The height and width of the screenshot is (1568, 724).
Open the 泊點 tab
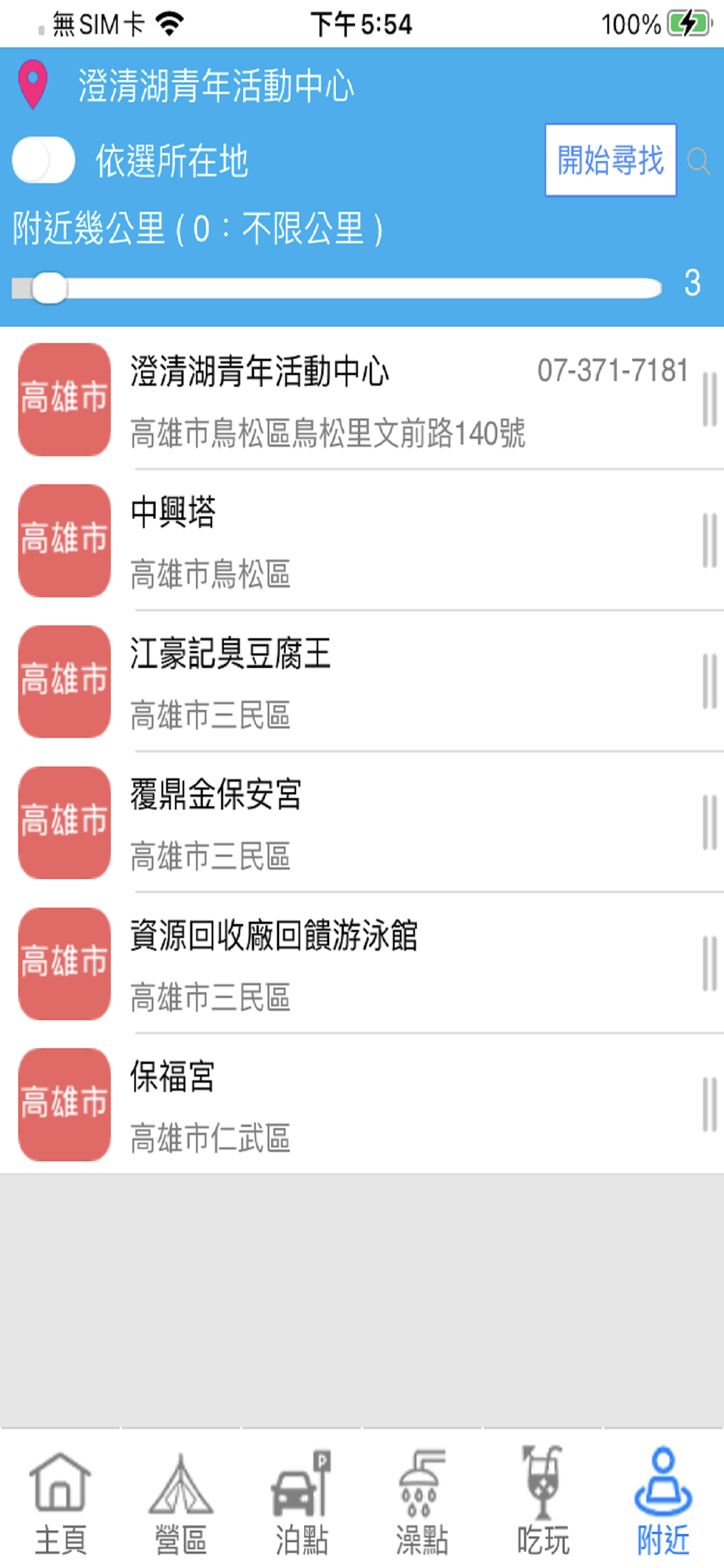302,1502
